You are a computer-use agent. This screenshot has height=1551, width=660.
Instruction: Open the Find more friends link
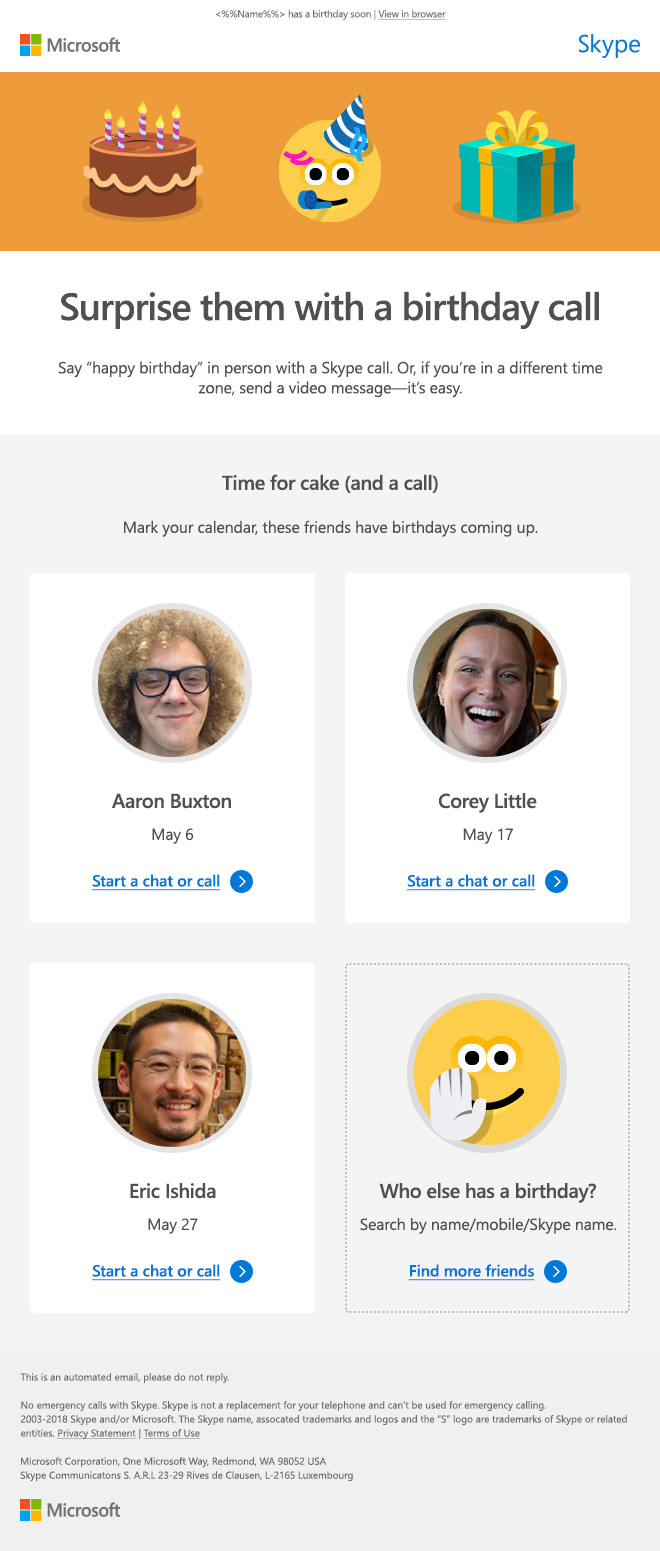pyautogui.click(x=471, y=1271)
